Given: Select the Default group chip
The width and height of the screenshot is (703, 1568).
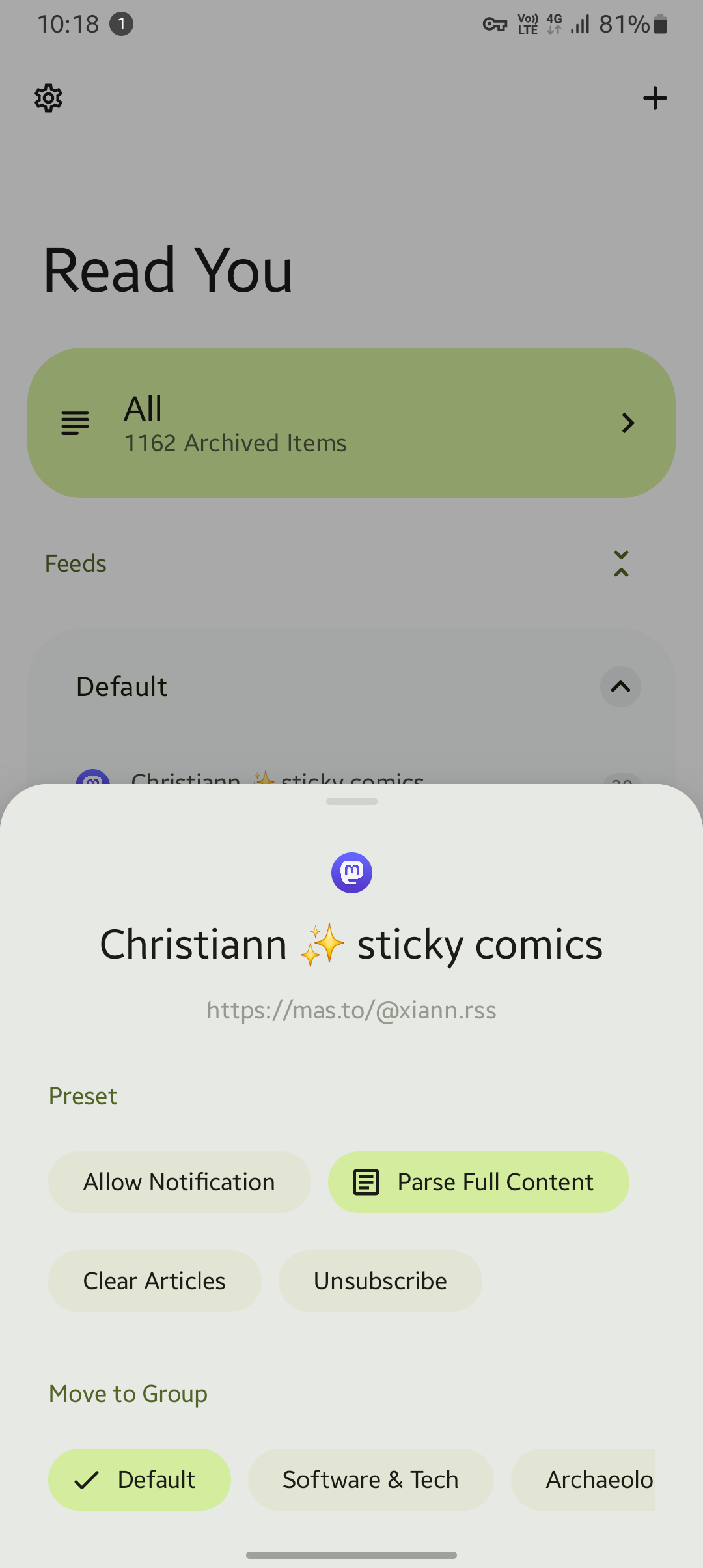Looking at the screenshot, I should 139,1479.
